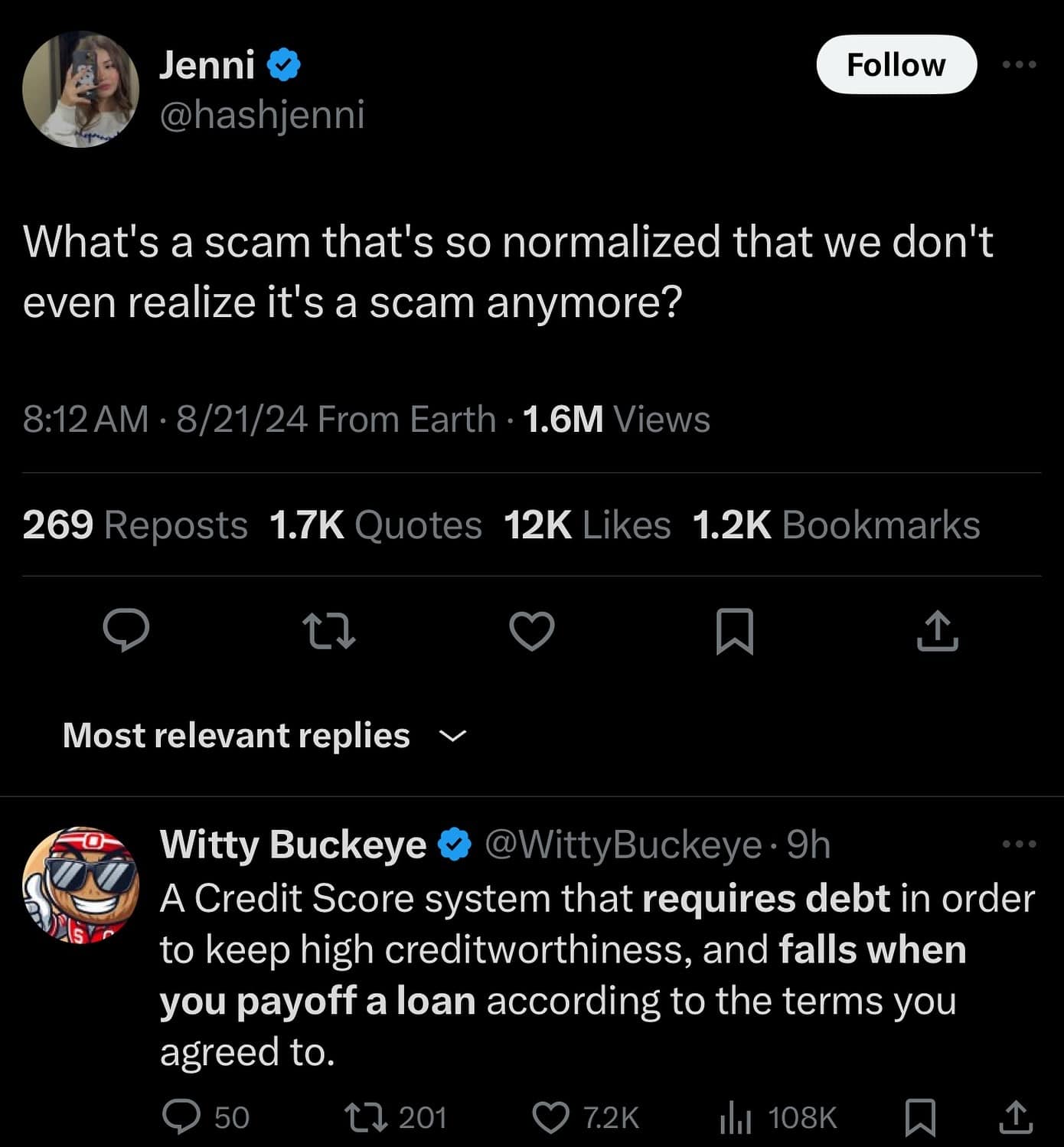Viewport: 1064px width, 1147px height.
Task: Repost Jenni's tweet
Action: pos(331,631)
